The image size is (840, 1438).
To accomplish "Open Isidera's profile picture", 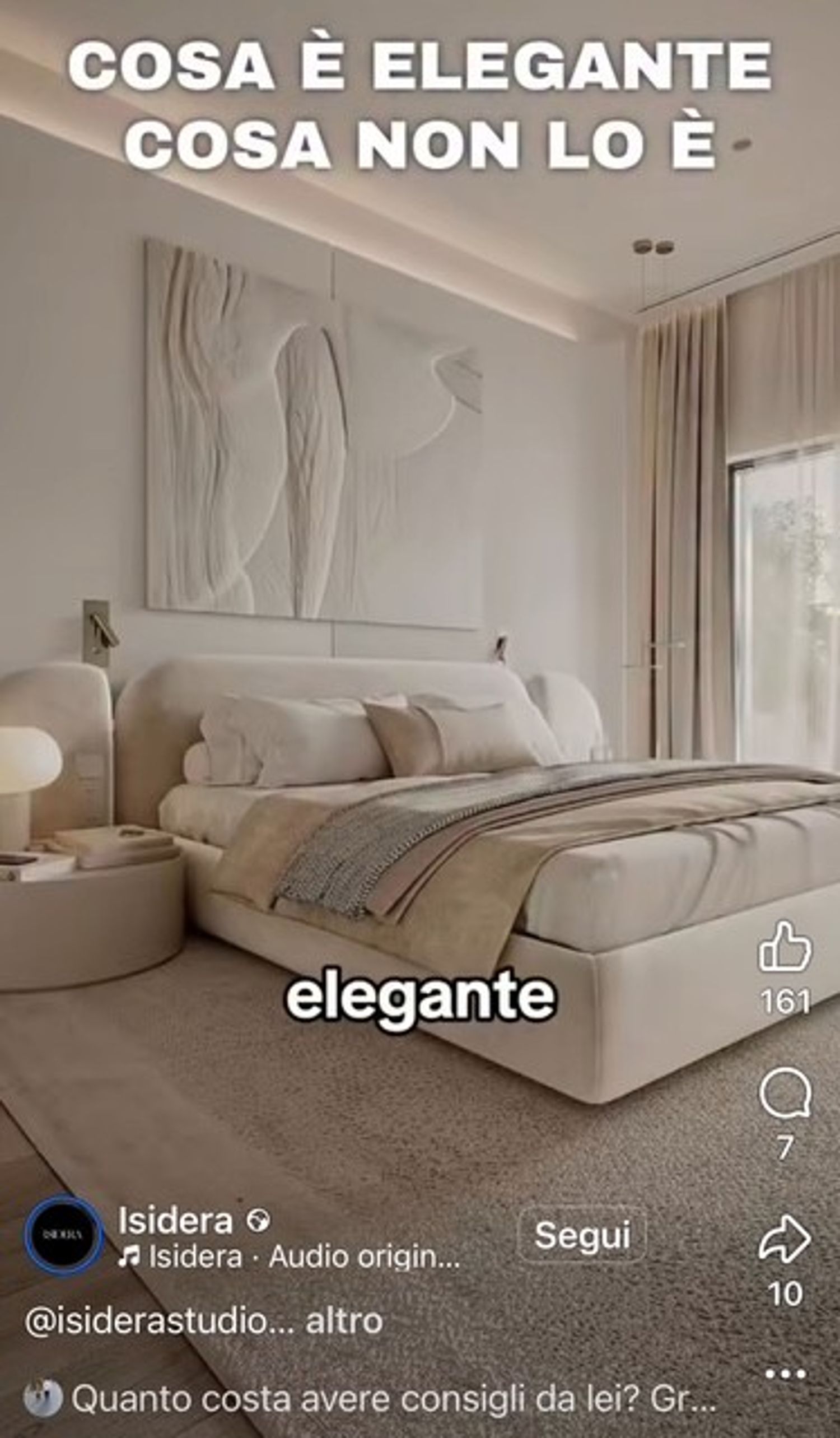I will click(63, 1235).
